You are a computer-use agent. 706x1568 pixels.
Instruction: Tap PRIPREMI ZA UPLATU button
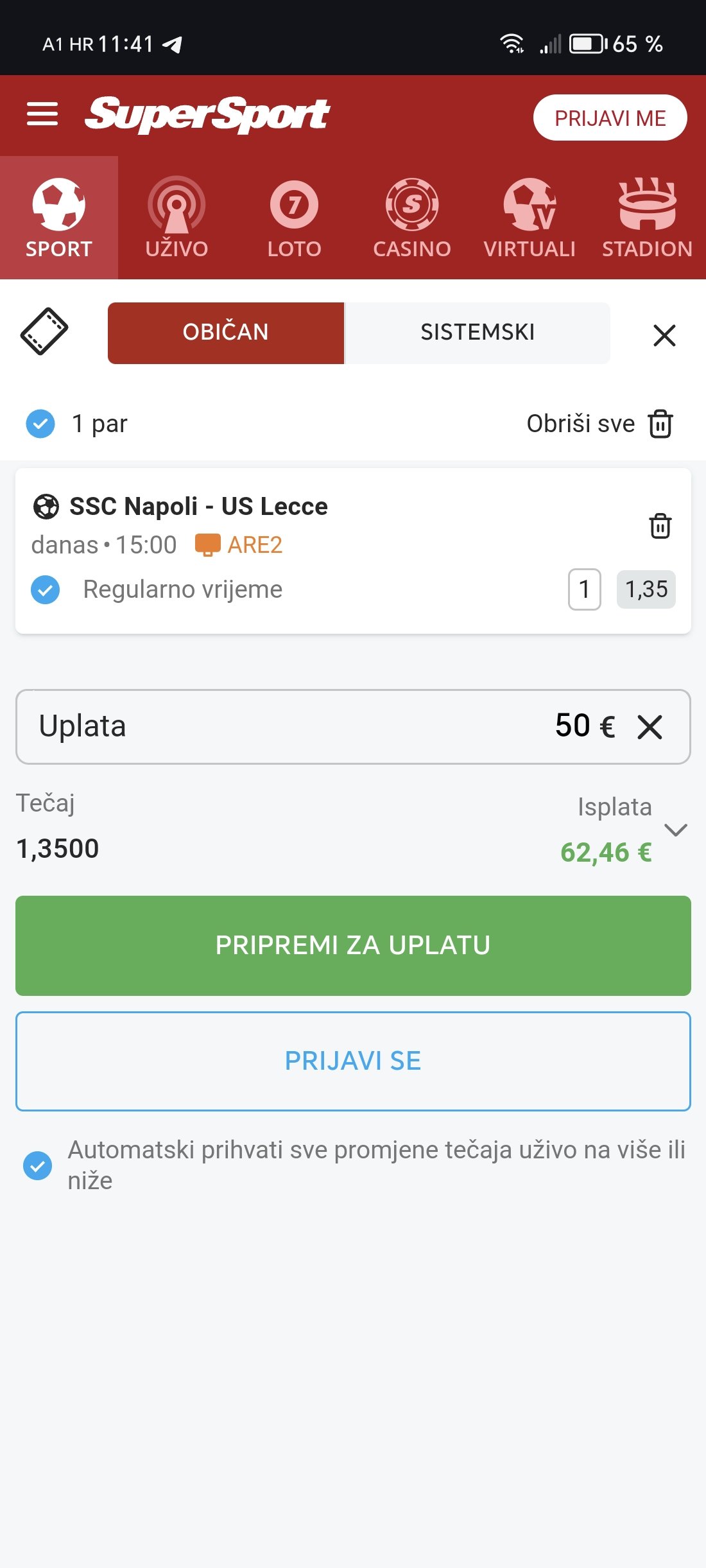pyautogui.click(x=353, y=945)
